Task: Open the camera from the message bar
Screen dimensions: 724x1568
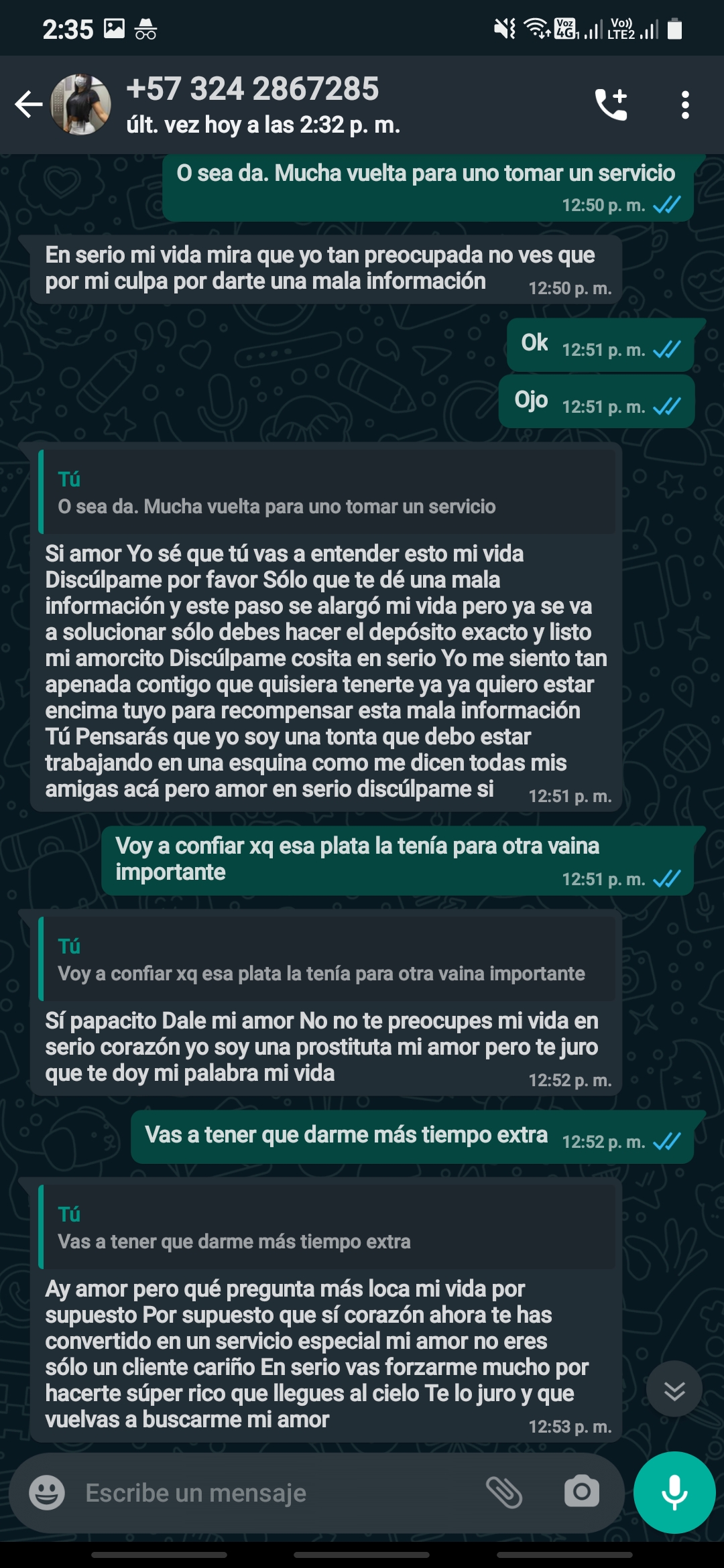Action: point(581,1492)
